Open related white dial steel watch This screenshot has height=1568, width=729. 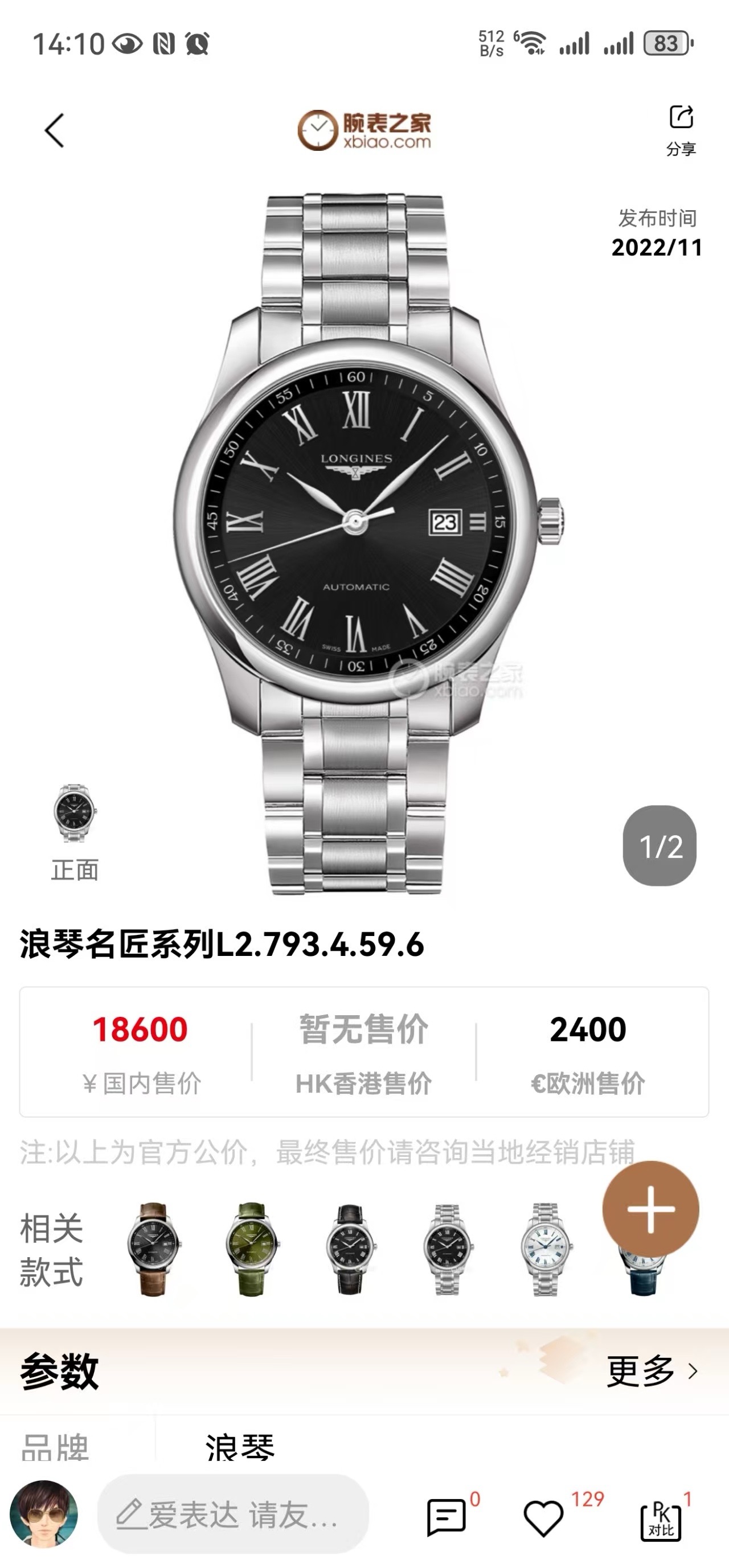point(545,1249)
